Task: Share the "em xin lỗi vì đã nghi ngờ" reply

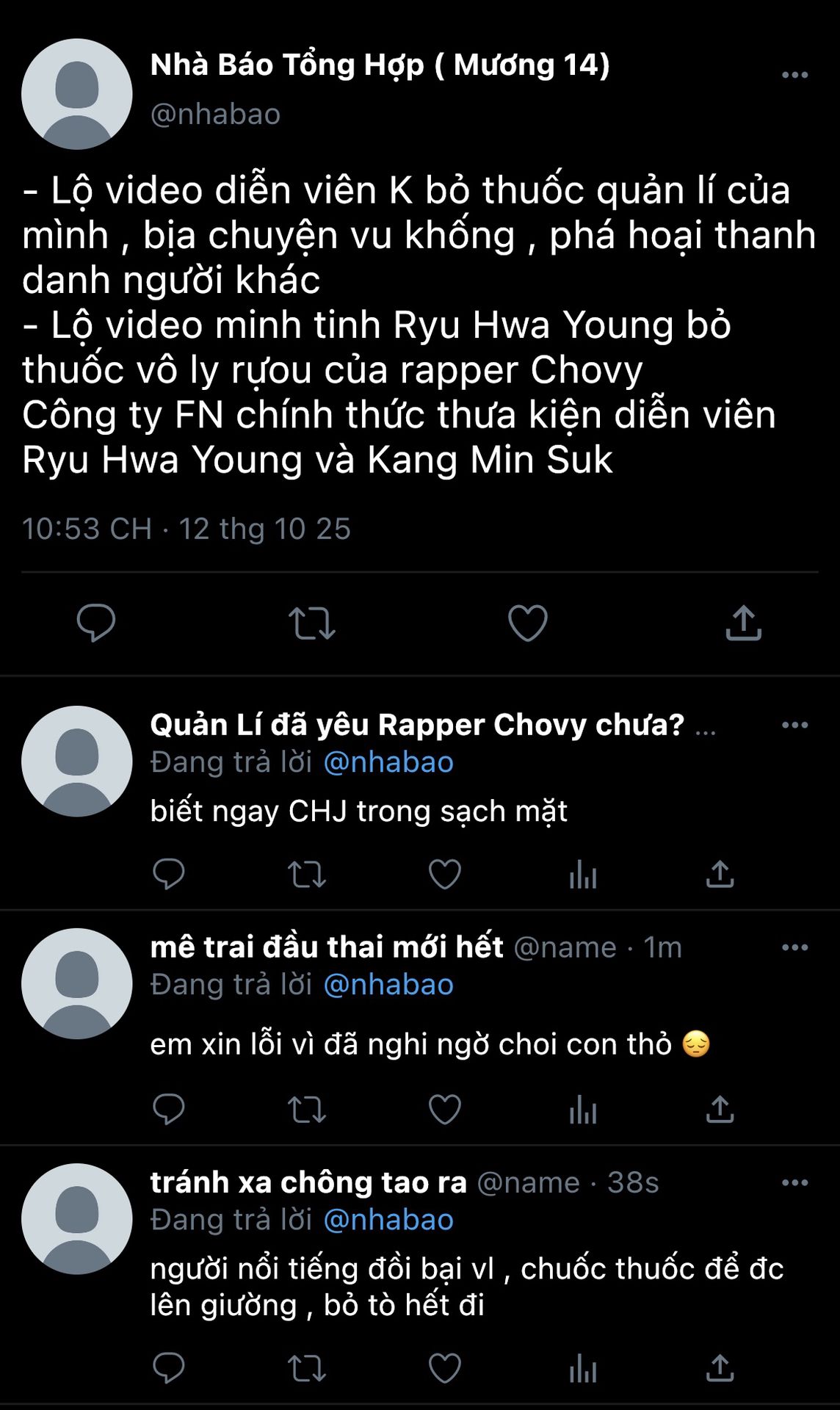Action: (x=720, y=1109)
